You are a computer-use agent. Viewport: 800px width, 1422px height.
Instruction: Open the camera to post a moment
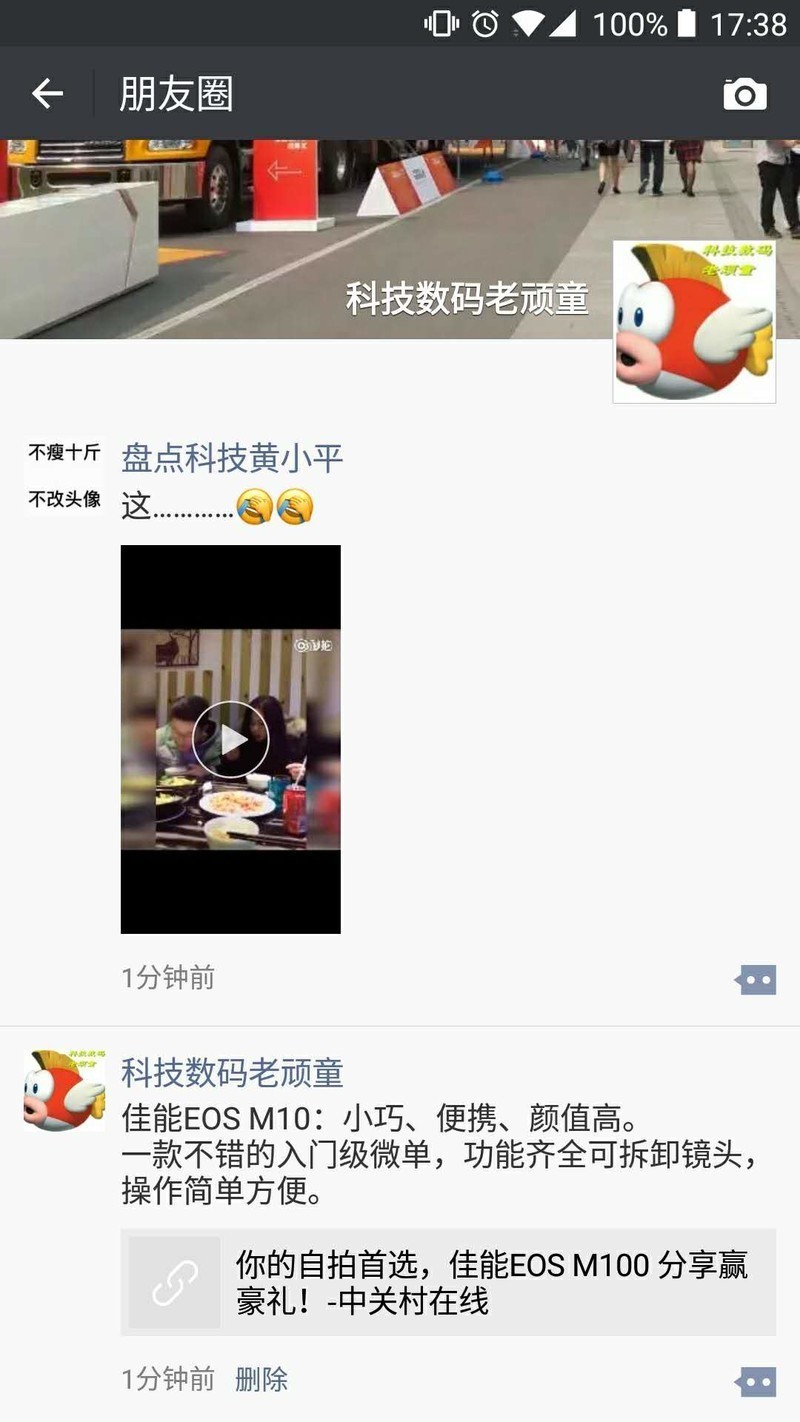745,94
